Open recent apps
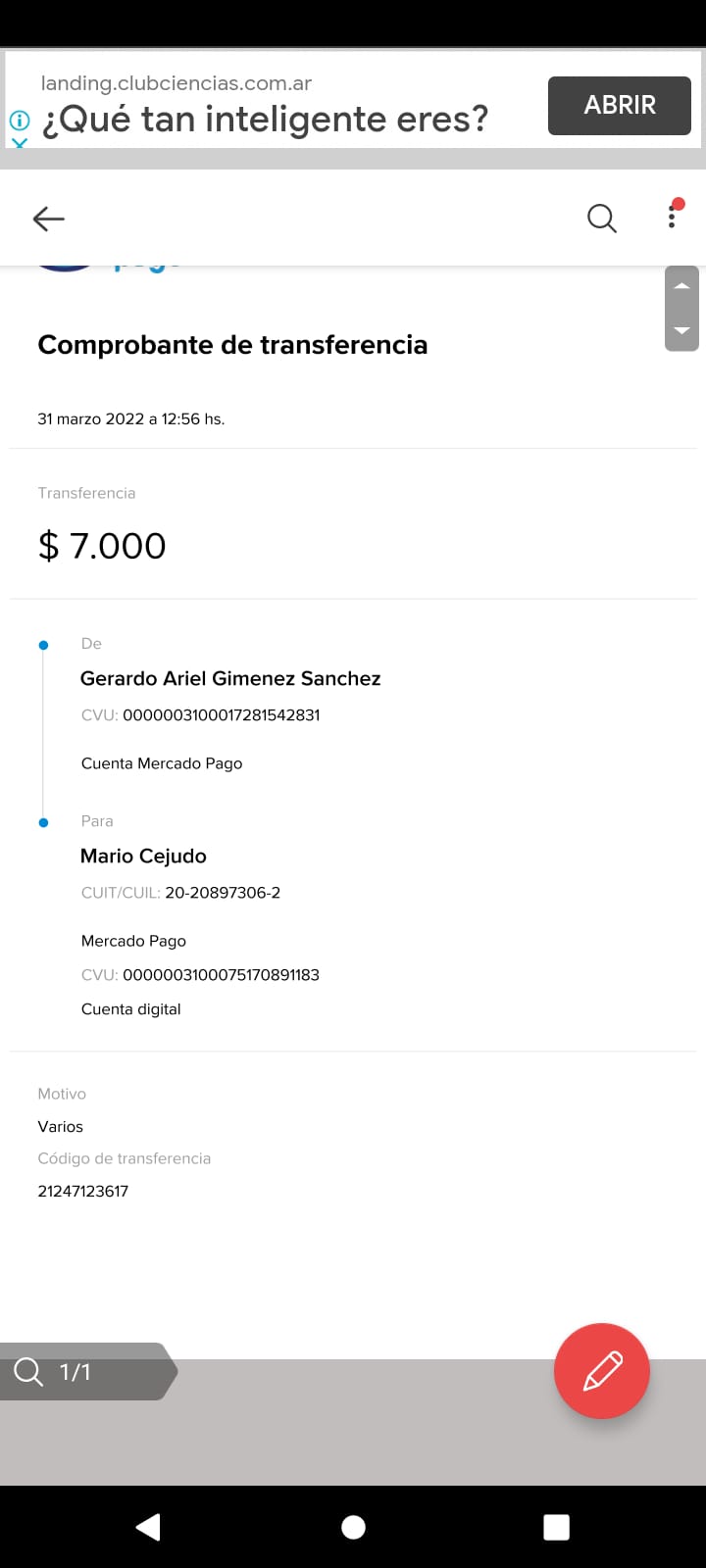The image size is (706, 1568). point(557,1527)
